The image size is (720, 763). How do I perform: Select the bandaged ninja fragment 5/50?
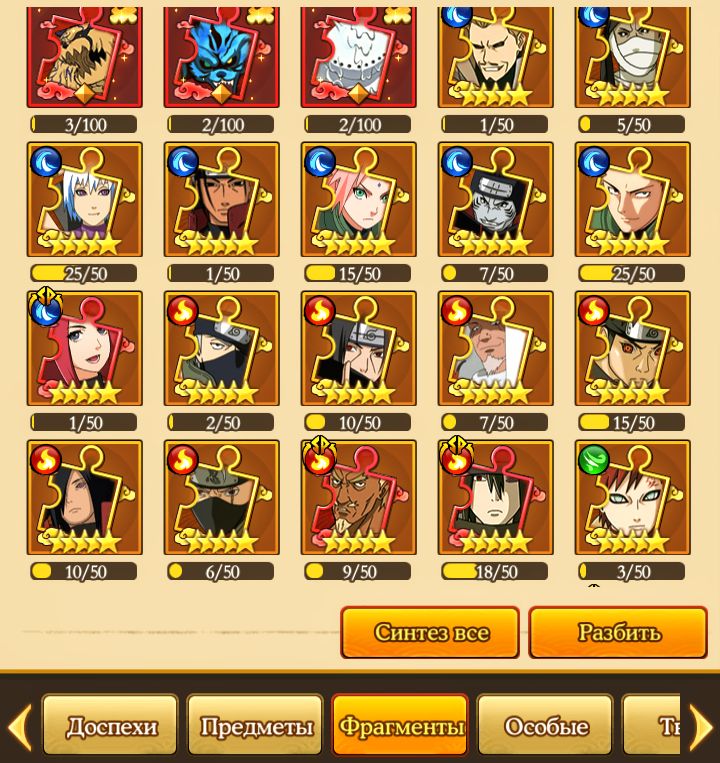(x=632, y=57)
